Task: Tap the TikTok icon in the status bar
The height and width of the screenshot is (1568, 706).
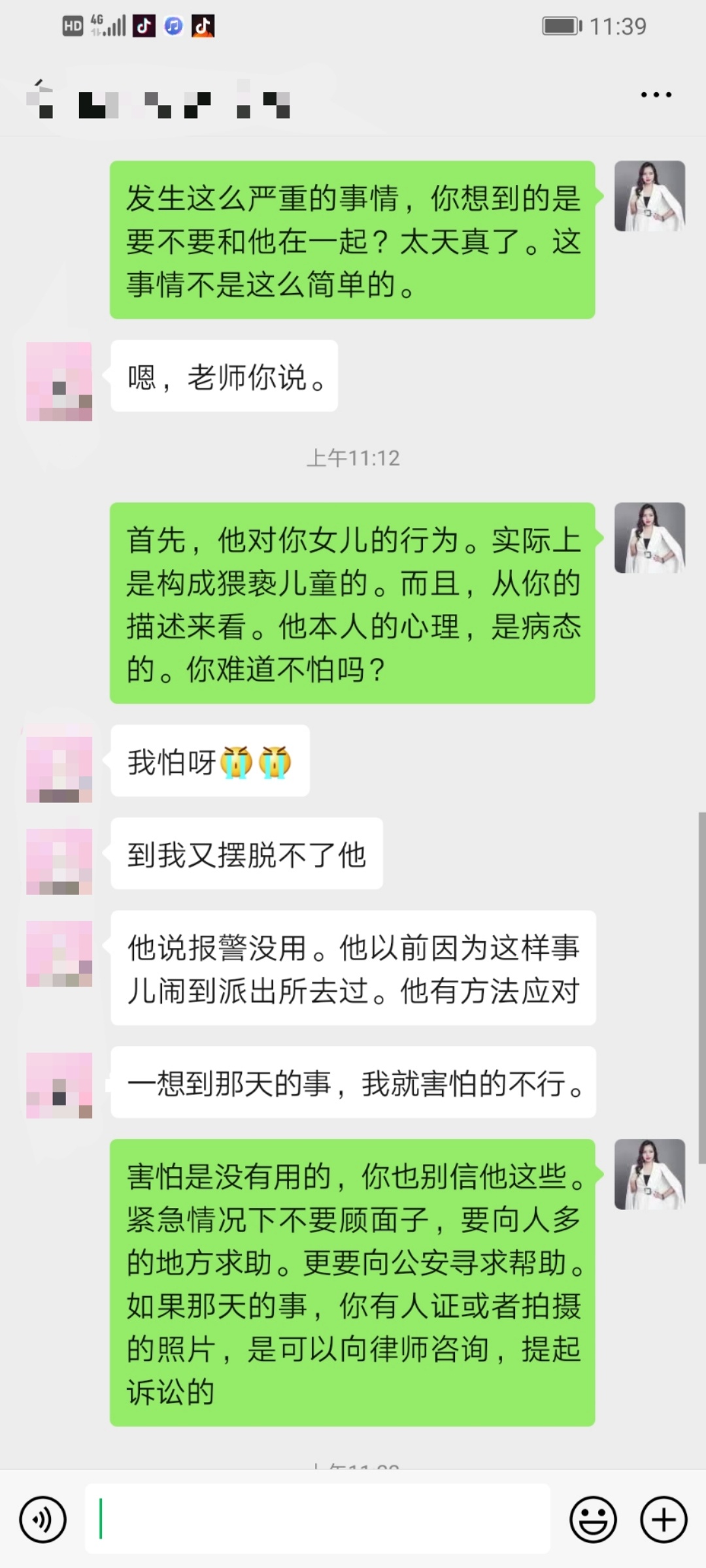Action: tap(143, 26)
